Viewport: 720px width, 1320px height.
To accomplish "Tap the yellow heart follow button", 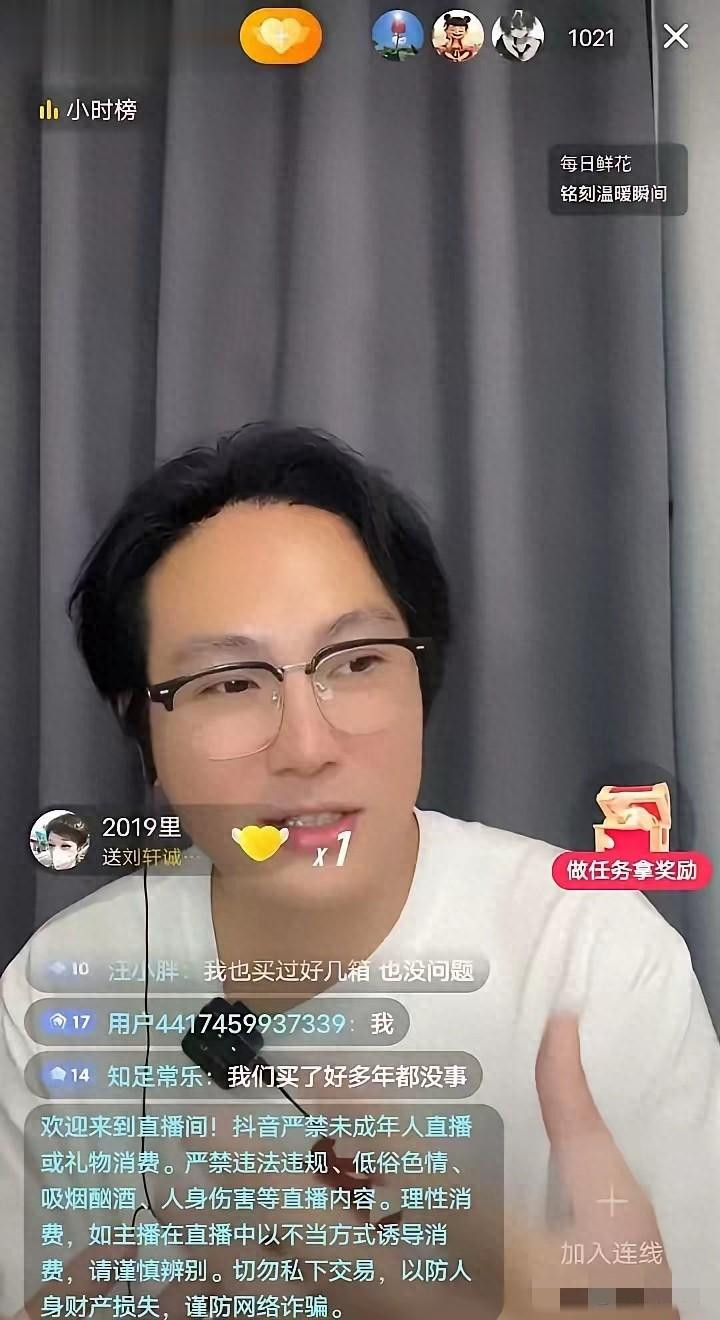I will (281, 37).
